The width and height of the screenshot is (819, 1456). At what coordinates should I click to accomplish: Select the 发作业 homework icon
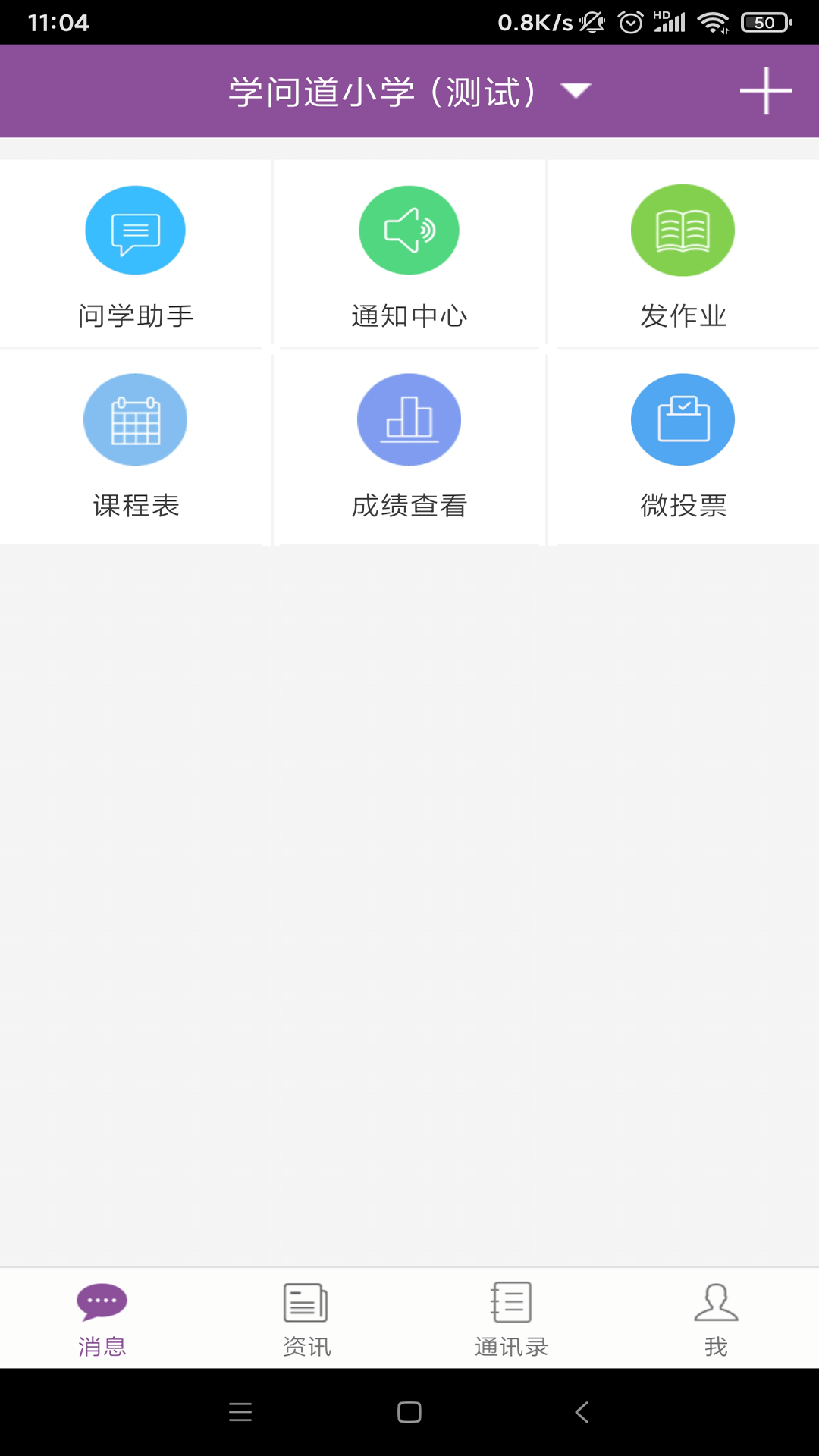[682, 230]
